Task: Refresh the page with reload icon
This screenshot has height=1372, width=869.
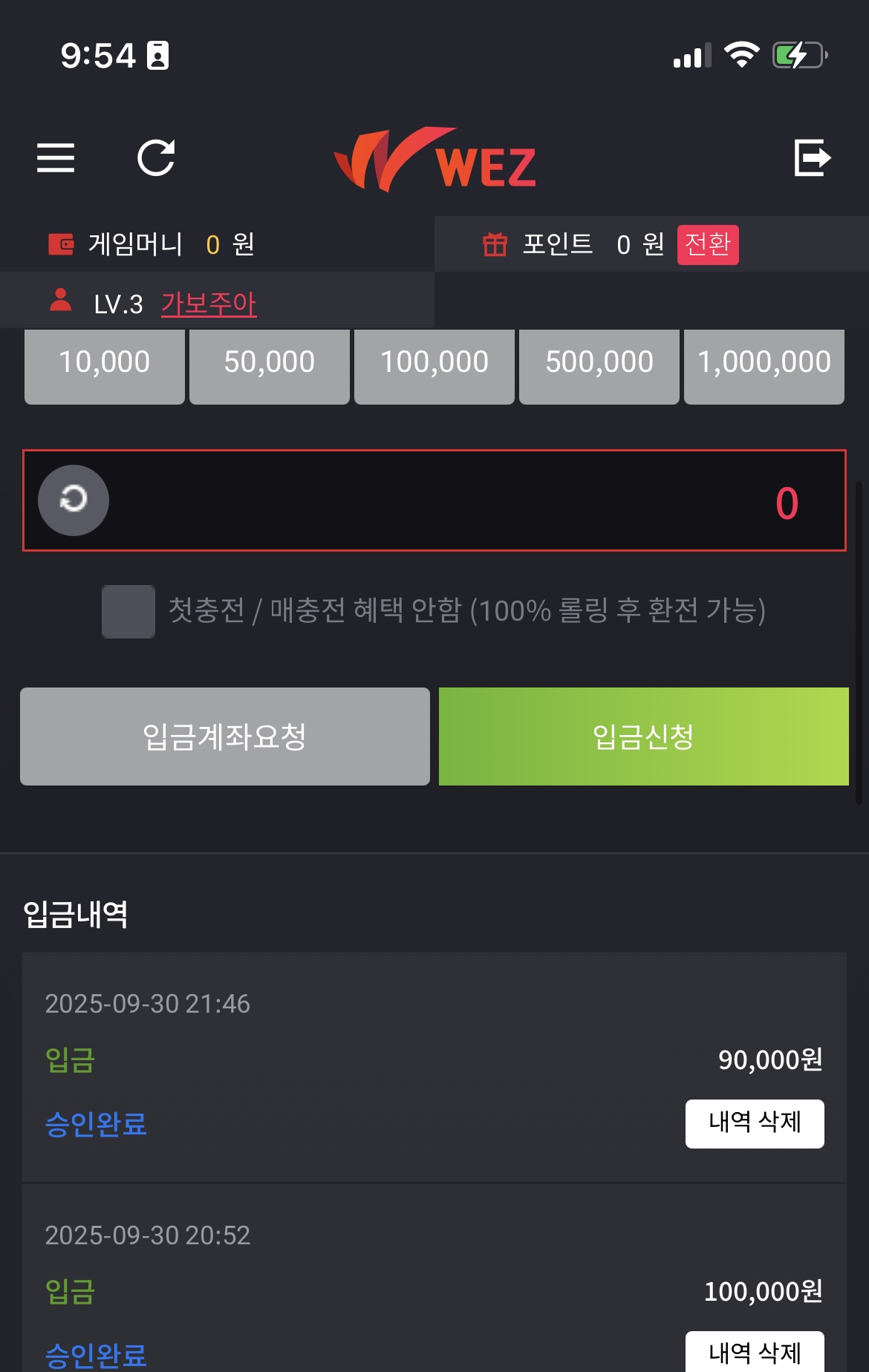Action: (156, 157)
